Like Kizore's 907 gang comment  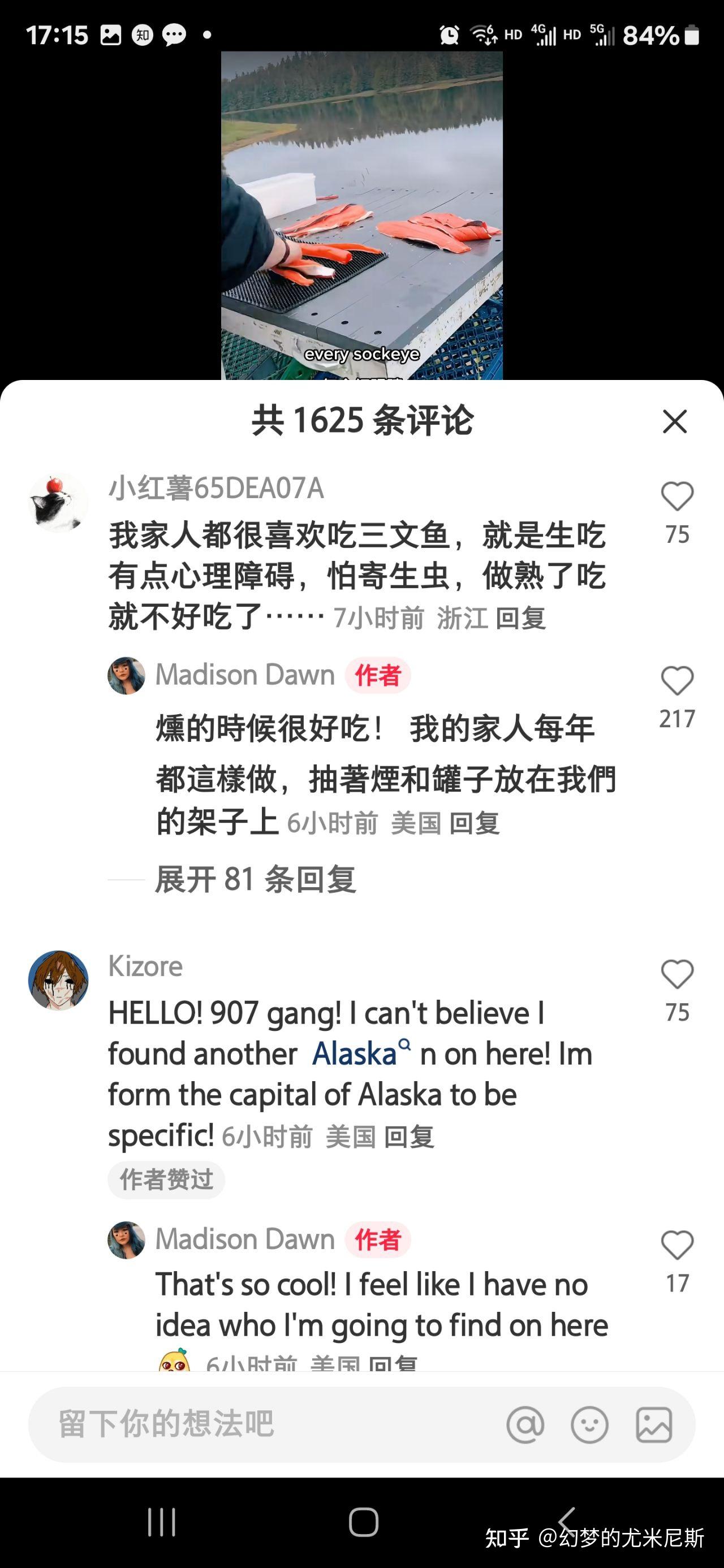677,974
